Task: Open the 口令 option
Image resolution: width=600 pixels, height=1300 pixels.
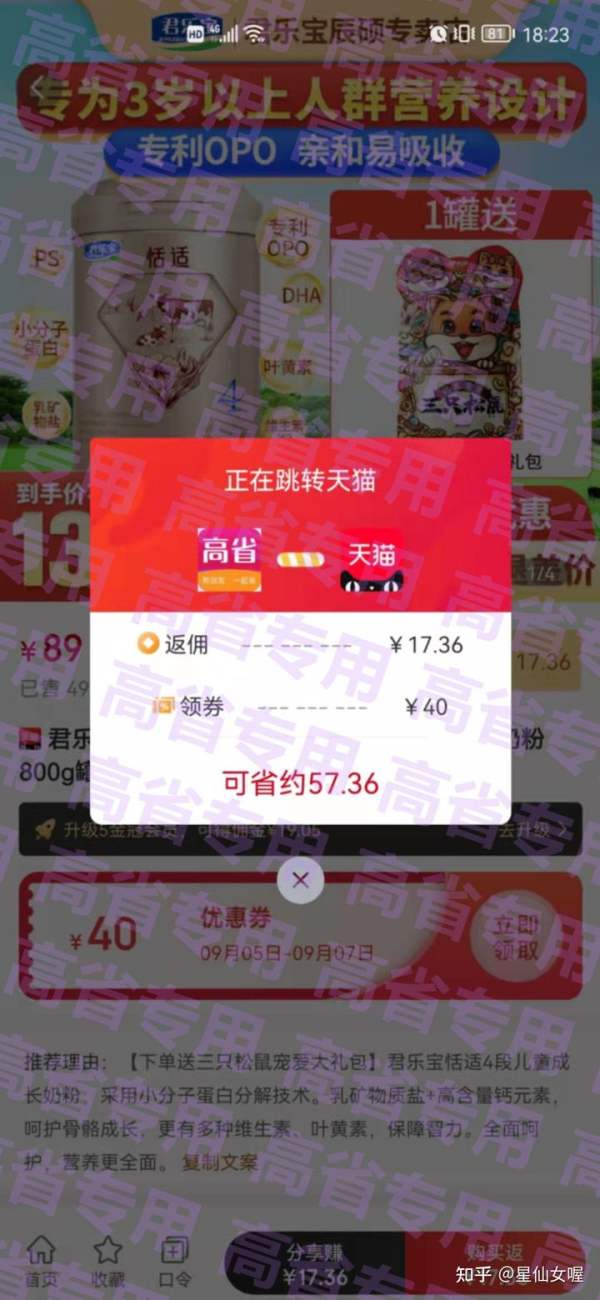Action: 175,1261
